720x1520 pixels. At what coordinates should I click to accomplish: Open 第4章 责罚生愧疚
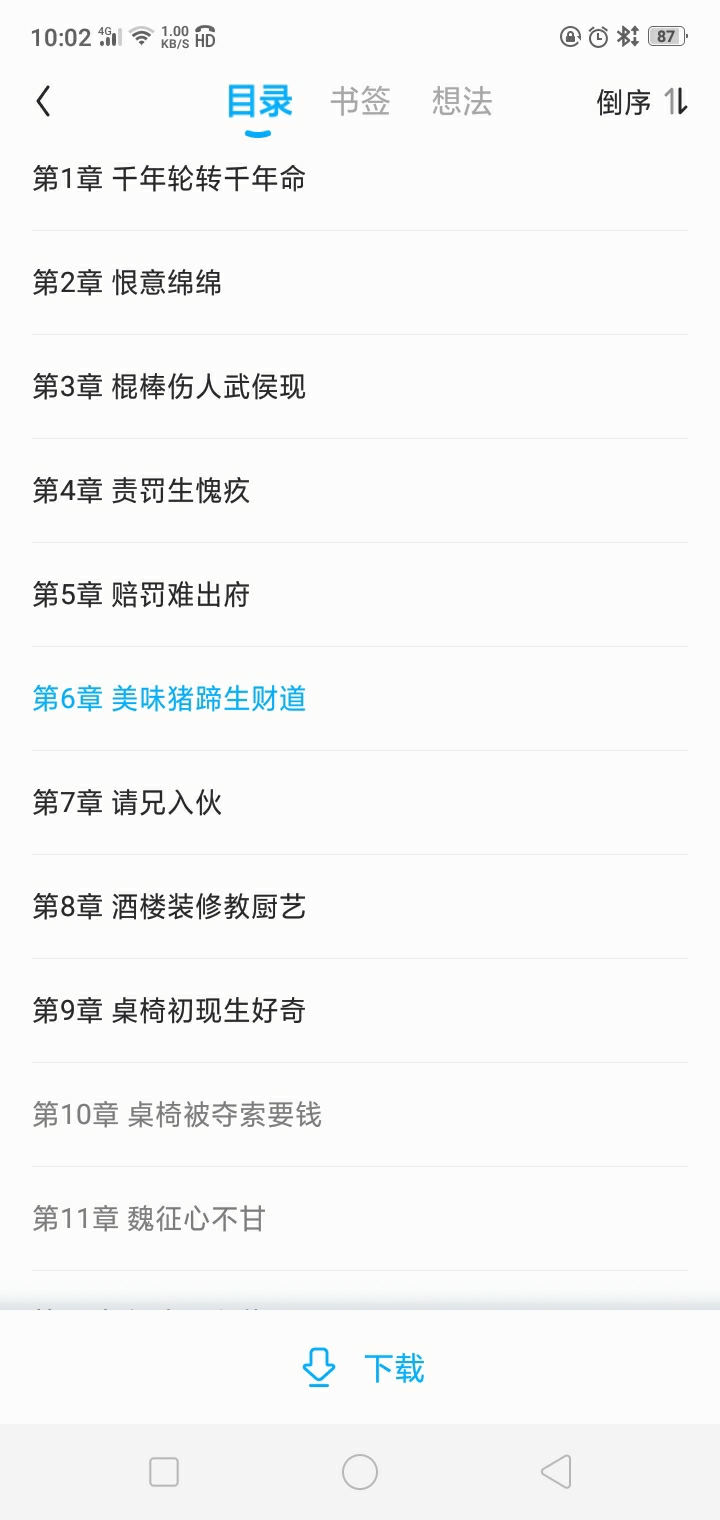pos(141,491)
